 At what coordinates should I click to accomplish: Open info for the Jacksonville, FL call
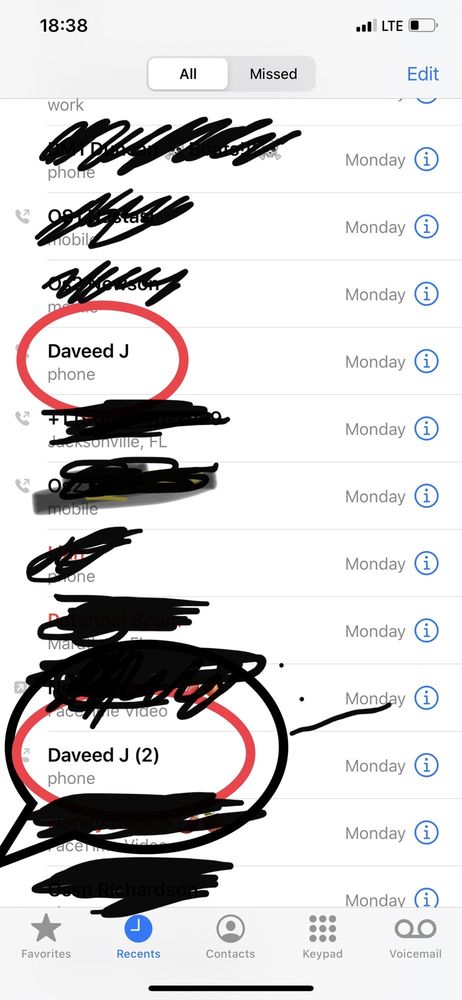(x=426, y=429)
